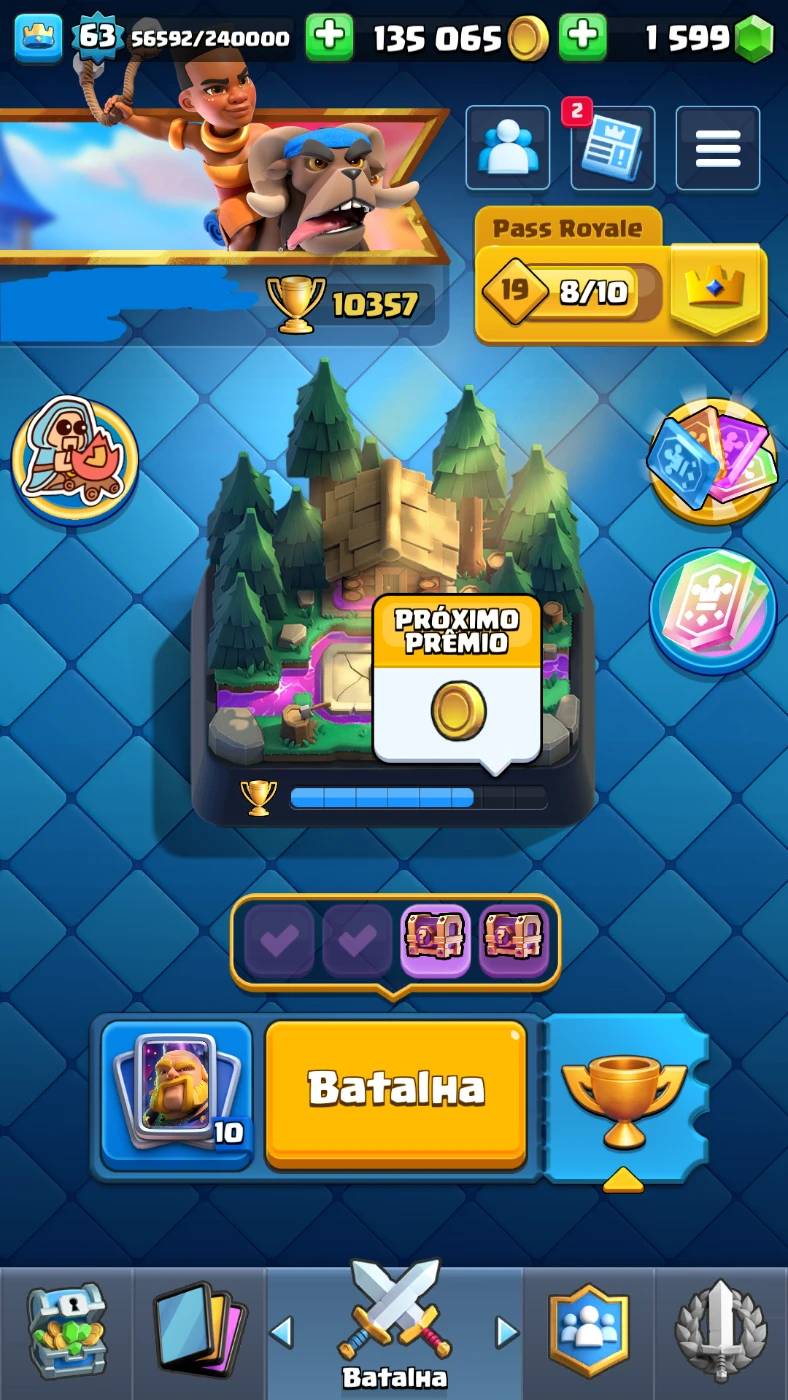Switch to the cards collection tab
Screen dimensions: 788x1400
199,1330
